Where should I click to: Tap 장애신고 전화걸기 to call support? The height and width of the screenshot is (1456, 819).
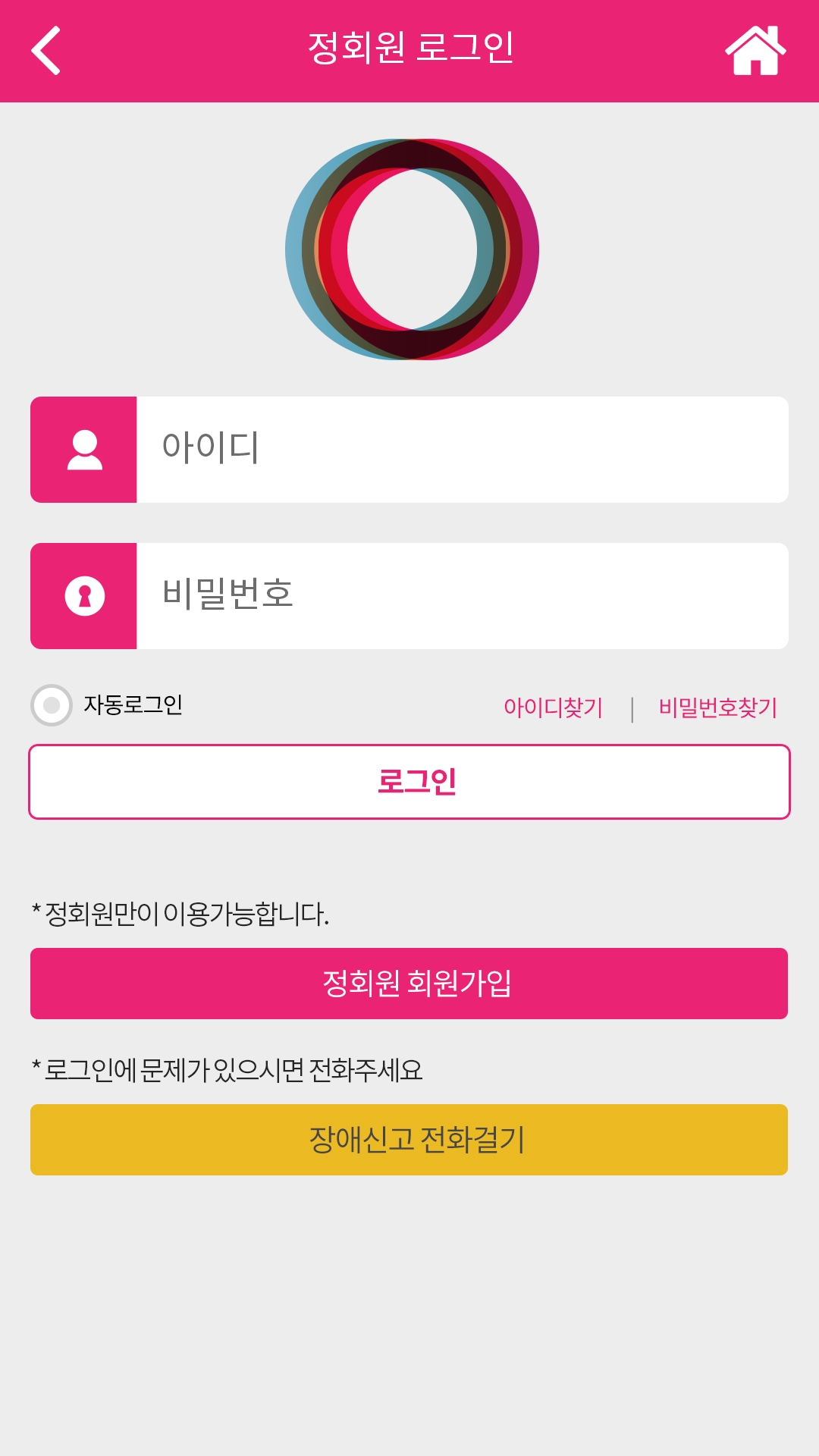point(409,1140)
